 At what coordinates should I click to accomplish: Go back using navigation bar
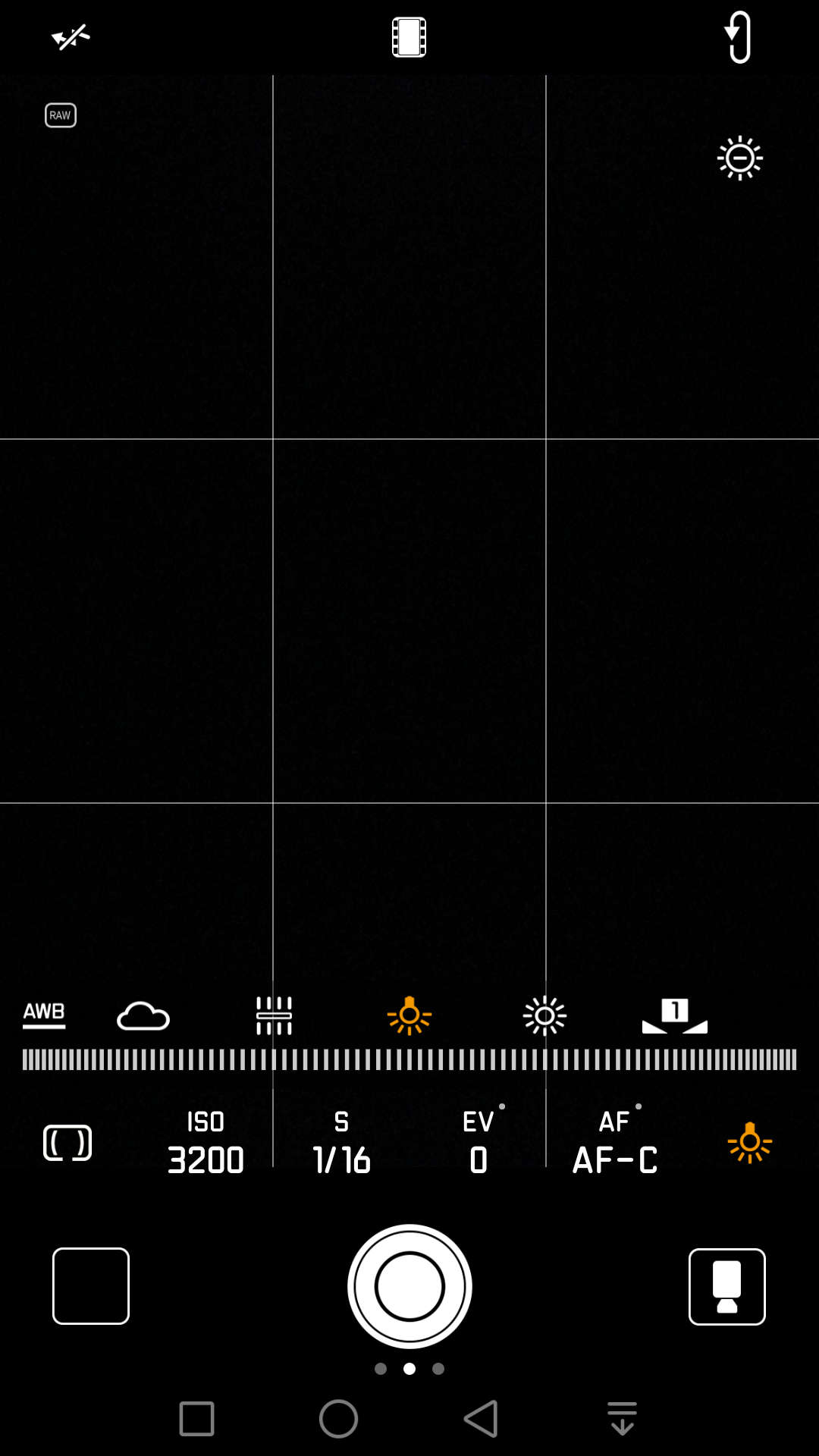(481, 1419)
